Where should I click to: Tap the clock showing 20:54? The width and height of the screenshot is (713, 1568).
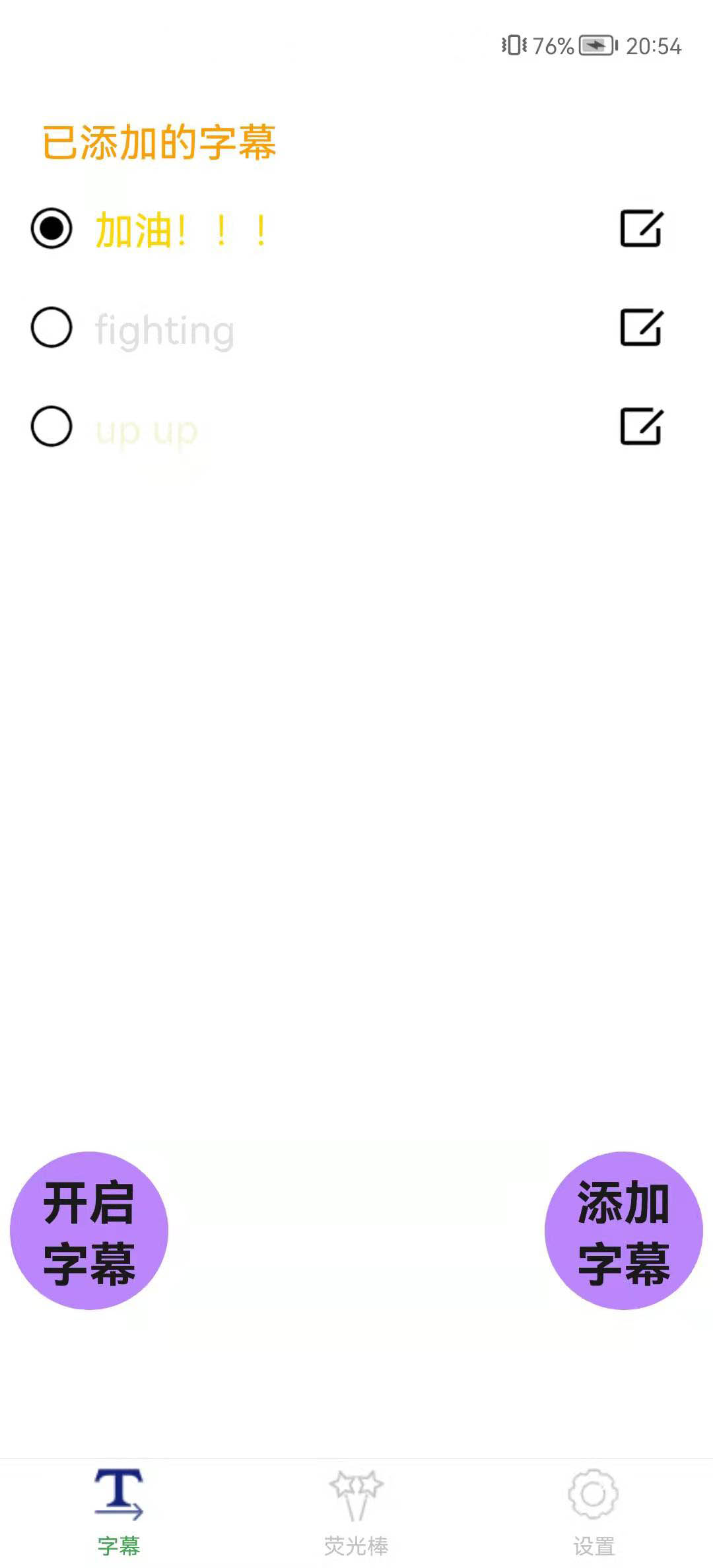[x=653, y=45]
